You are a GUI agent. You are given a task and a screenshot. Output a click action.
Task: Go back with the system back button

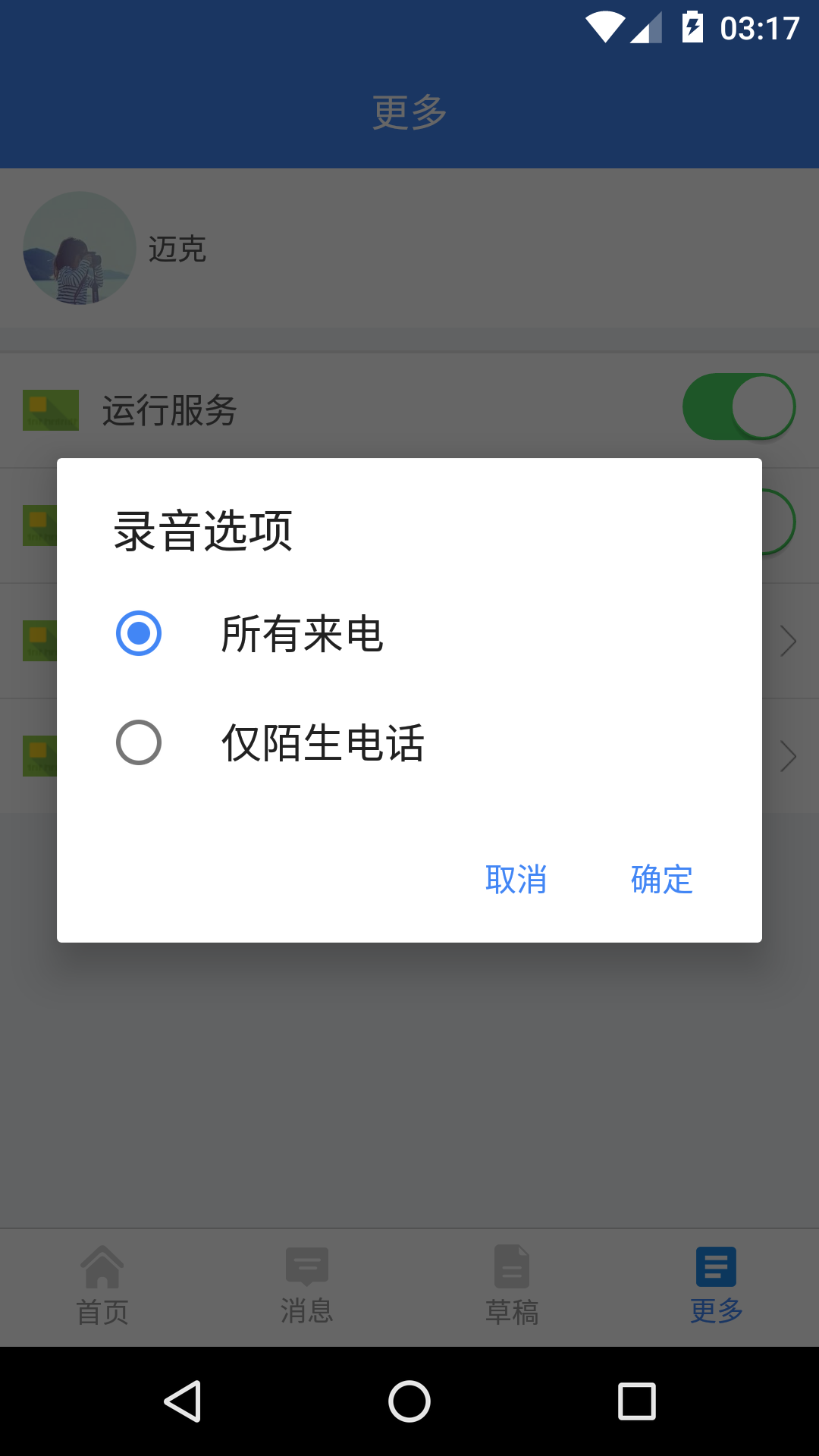click(183, 1401)
